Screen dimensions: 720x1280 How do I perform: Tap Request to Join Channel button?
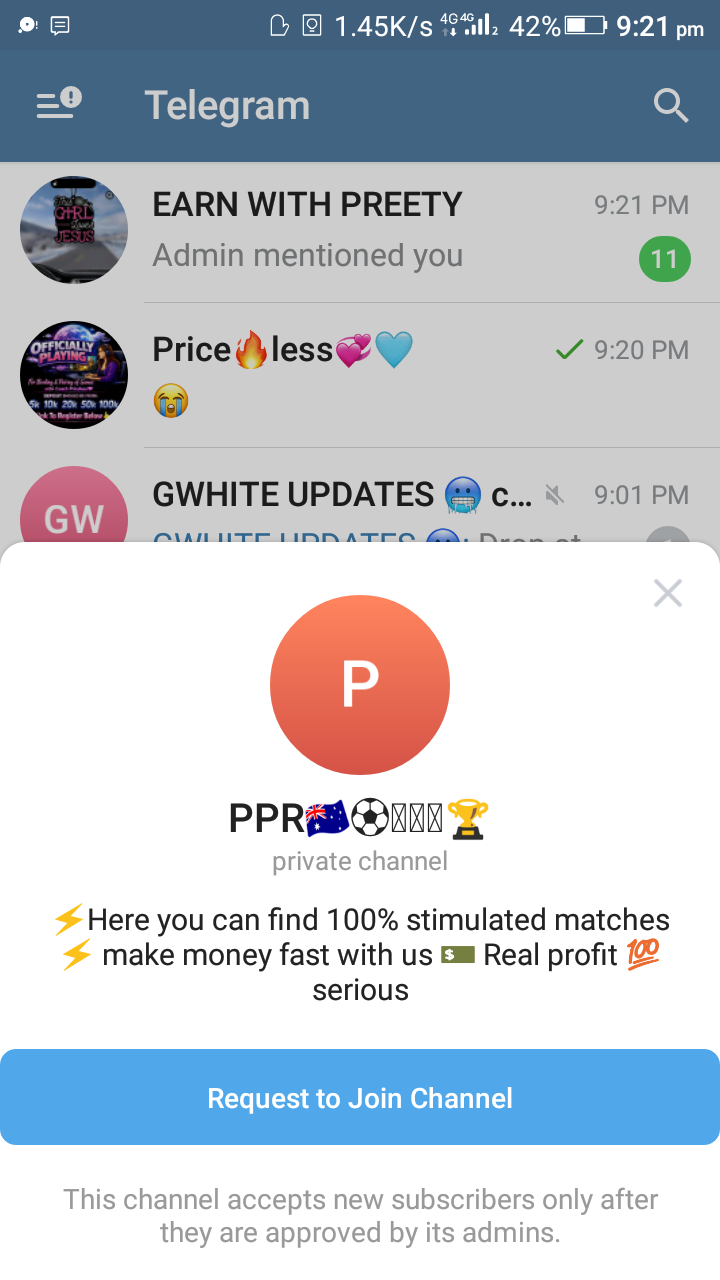360,1097
